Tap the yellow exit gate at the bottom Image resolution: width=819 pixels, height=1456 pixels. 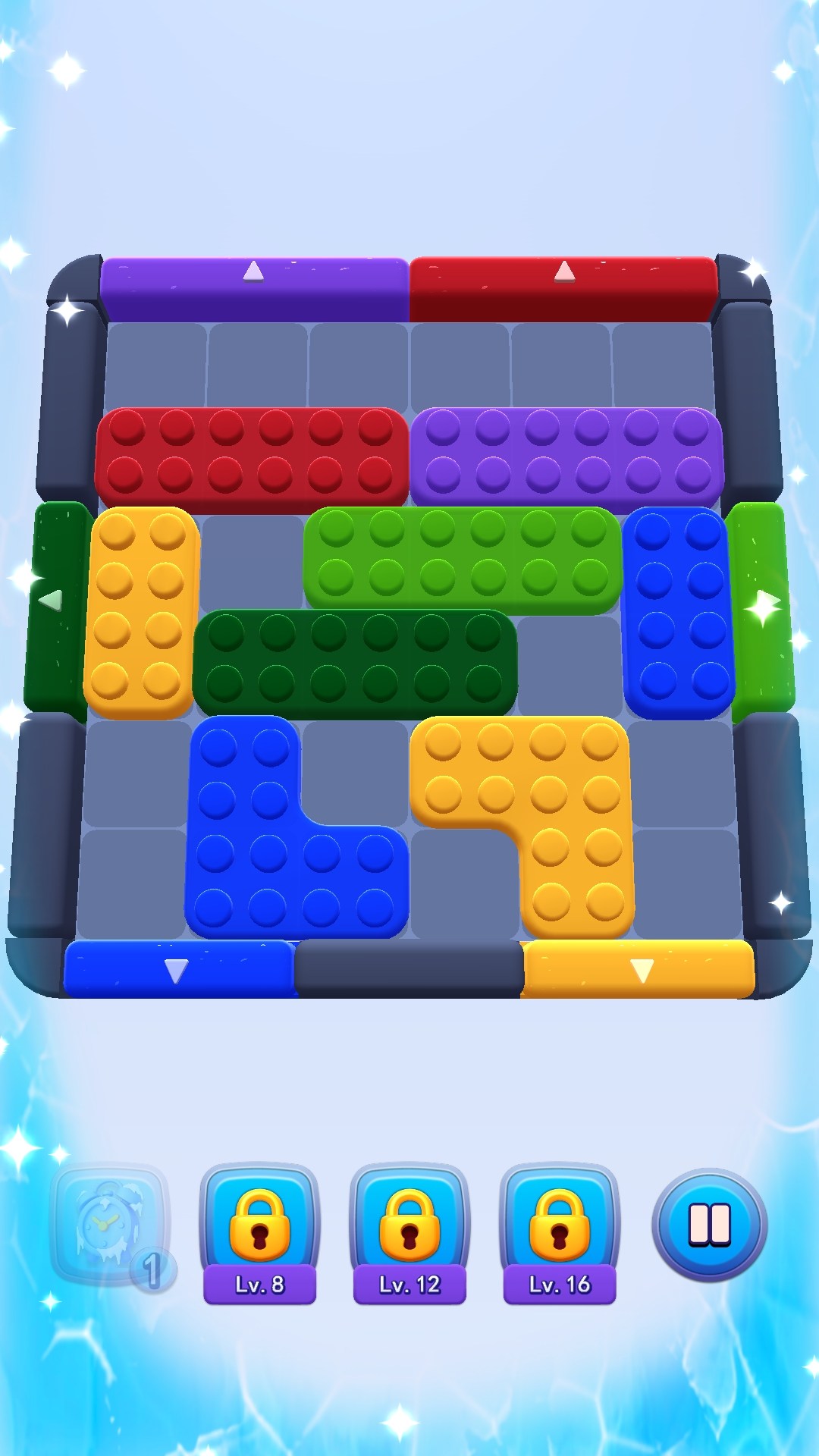(x=641, y=967)
